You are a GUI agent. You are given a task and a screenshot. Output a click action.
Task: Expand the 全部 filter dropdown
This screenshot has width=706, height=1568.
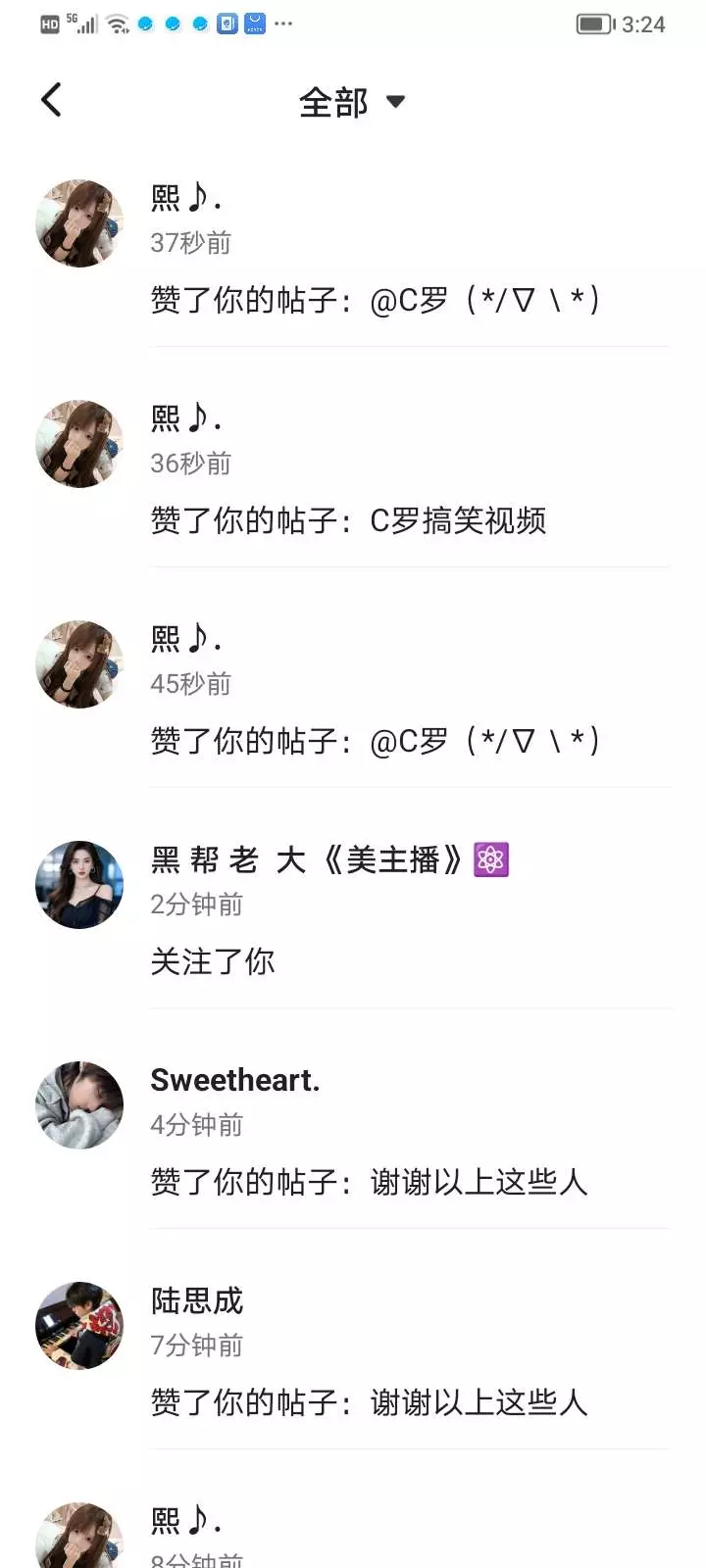(x=352, y=102)
